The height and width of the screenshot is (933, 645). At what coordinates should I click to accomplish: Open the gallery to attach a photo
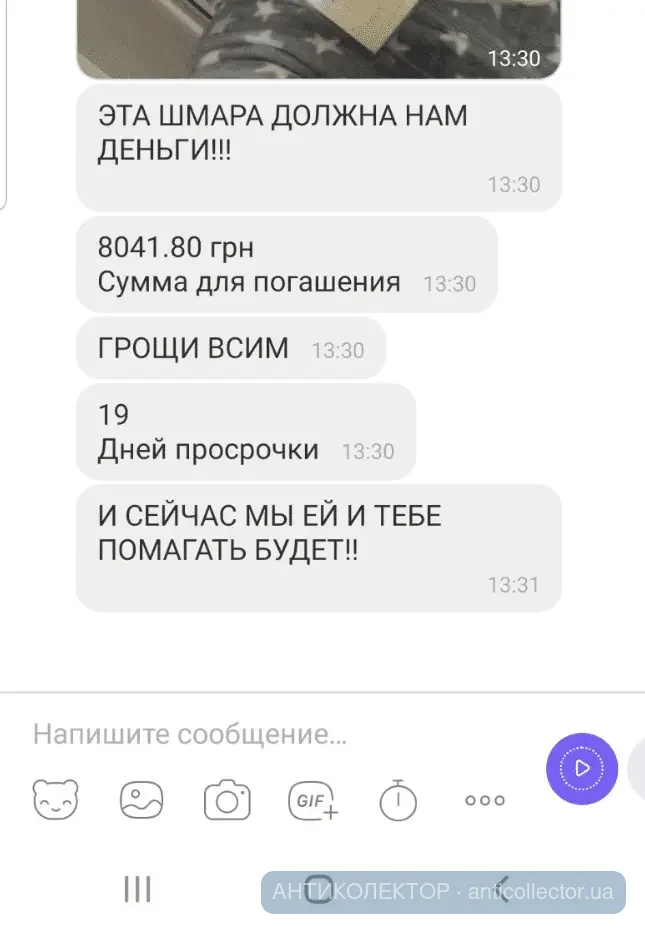[x=141, y=800]
